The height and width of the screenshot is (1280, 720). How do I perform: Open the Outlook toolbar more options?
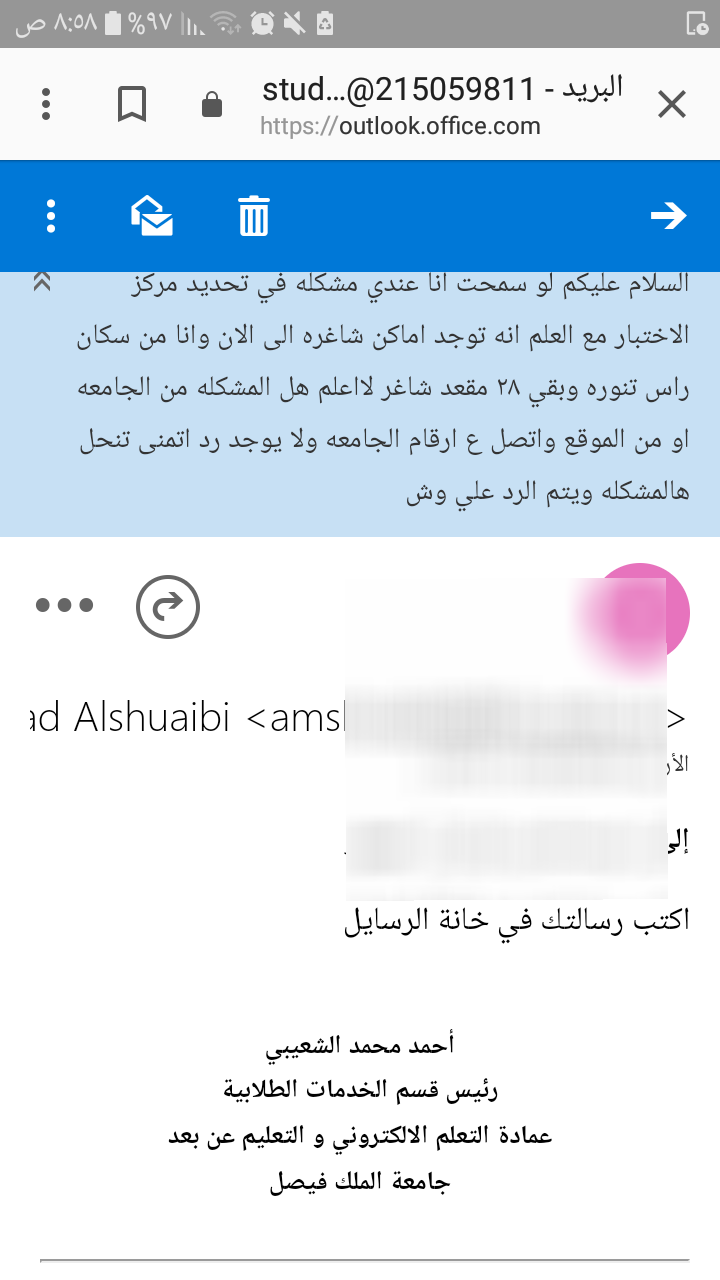point(51,216)
